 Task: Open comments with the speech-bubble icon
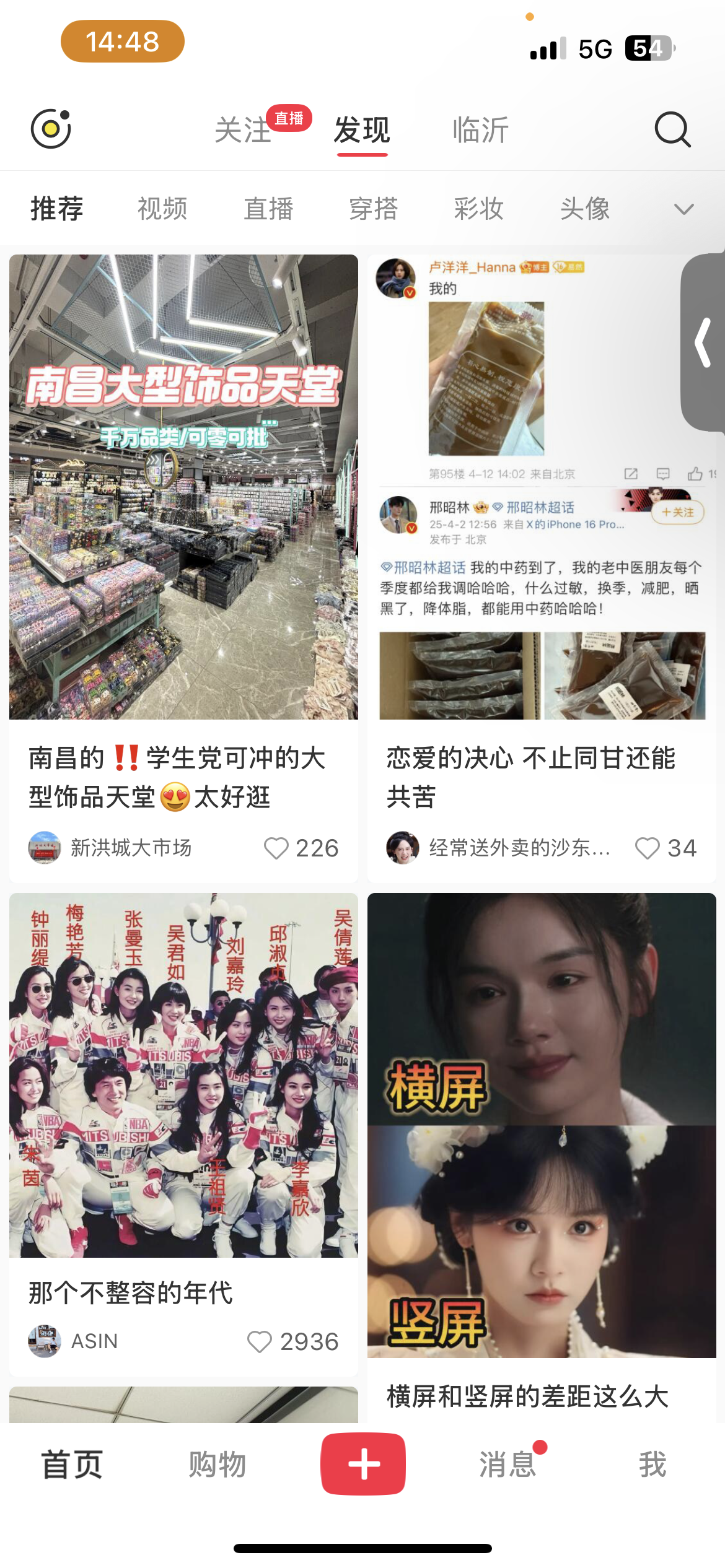tap(662, 473)
